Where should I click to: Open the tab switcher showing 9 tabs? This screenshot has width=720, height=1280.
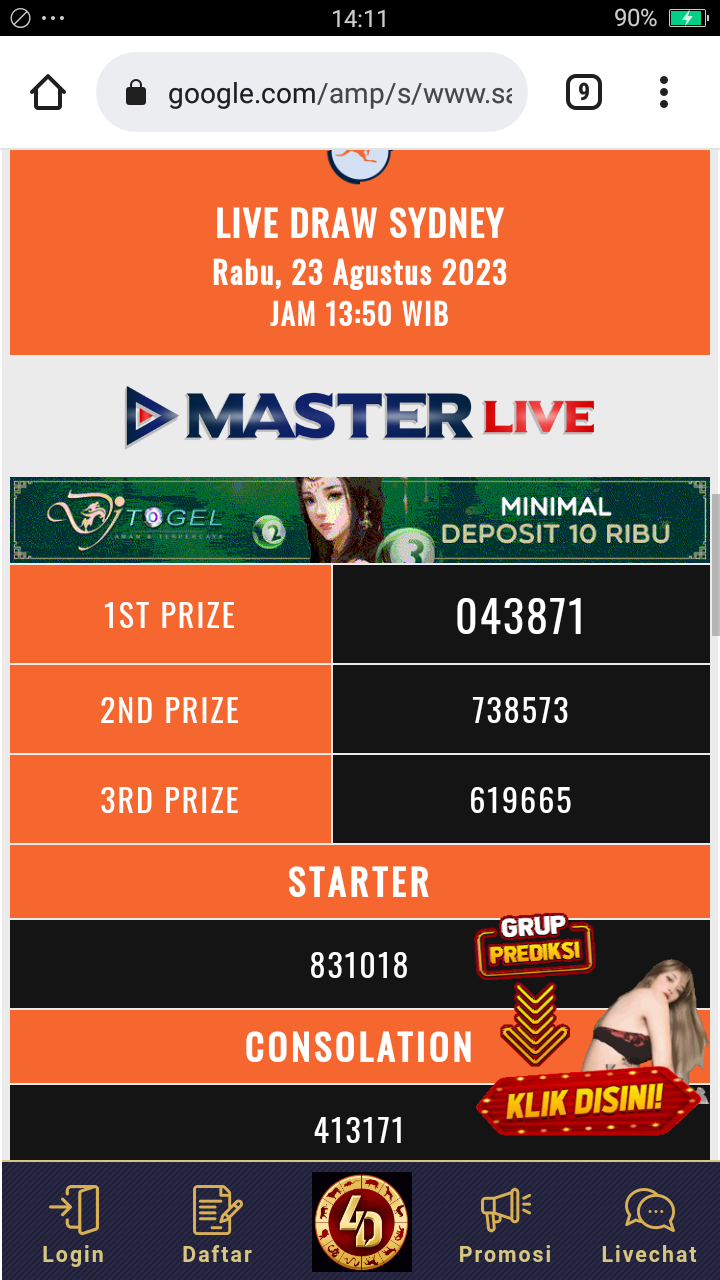coord(583,93)
